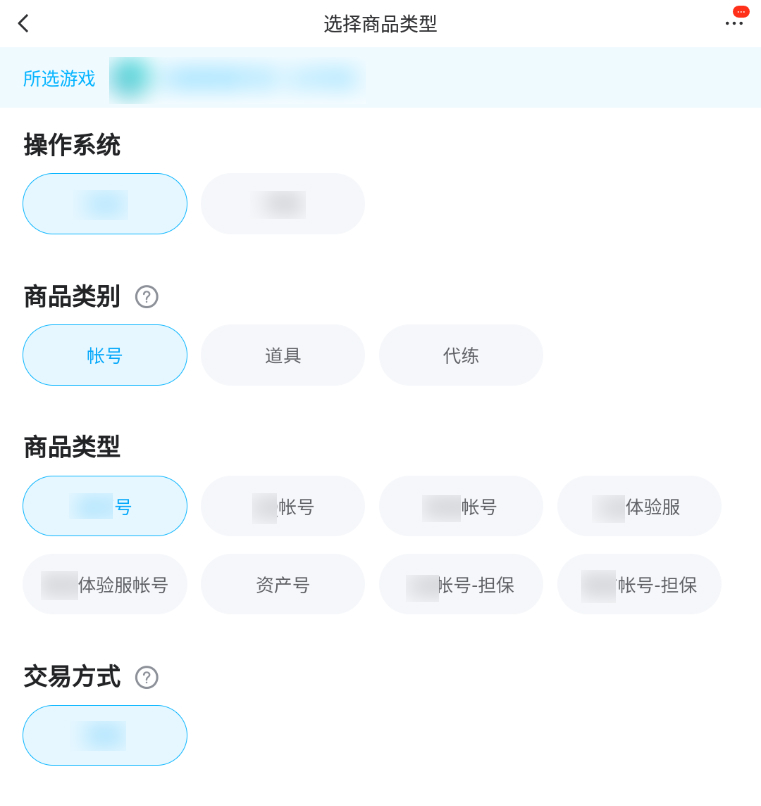Show help for 商品类别

(x=147, y=297)
